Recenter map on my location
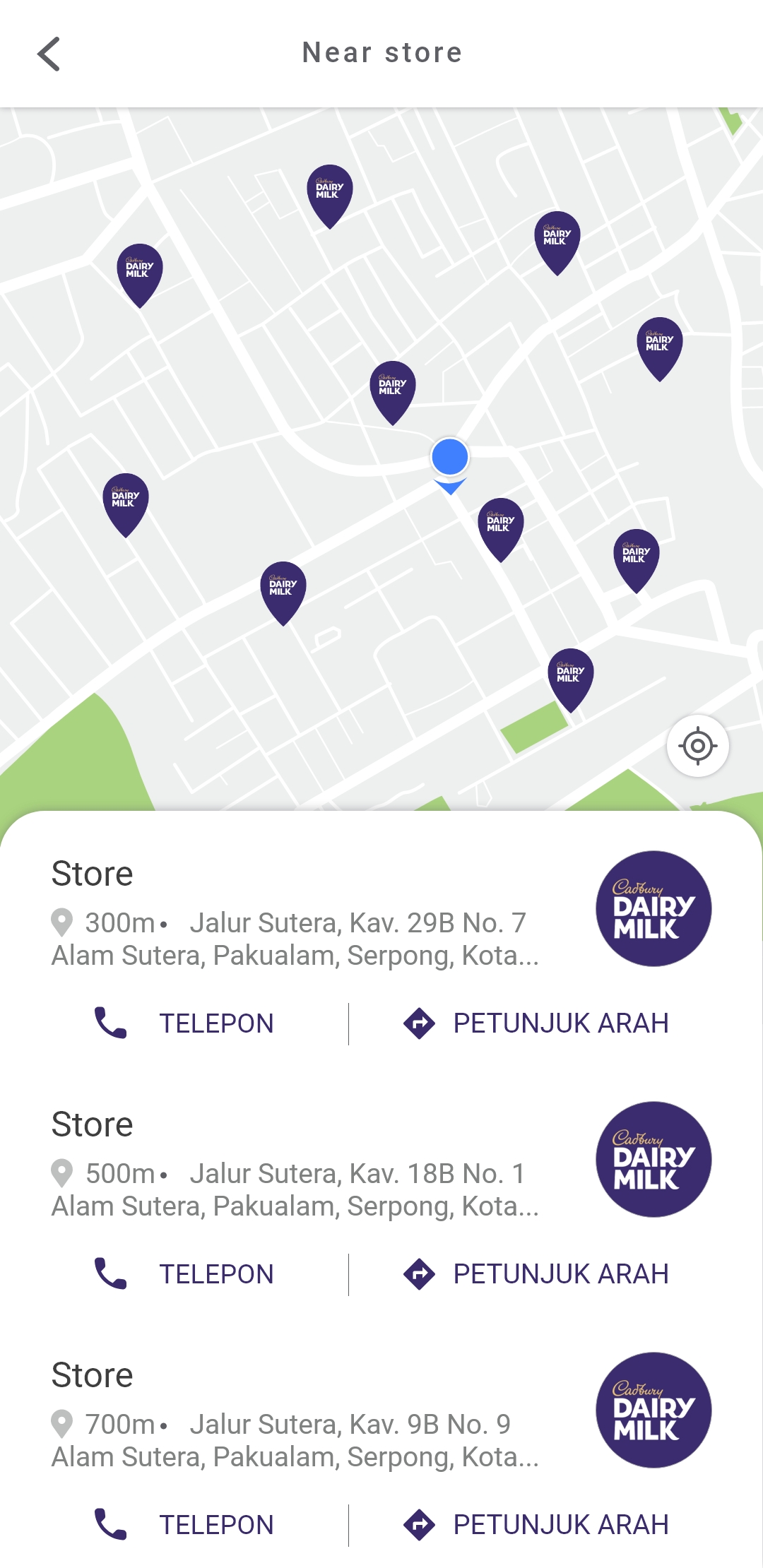This screenshot has height=1568, width=763. tap(698, 746)
